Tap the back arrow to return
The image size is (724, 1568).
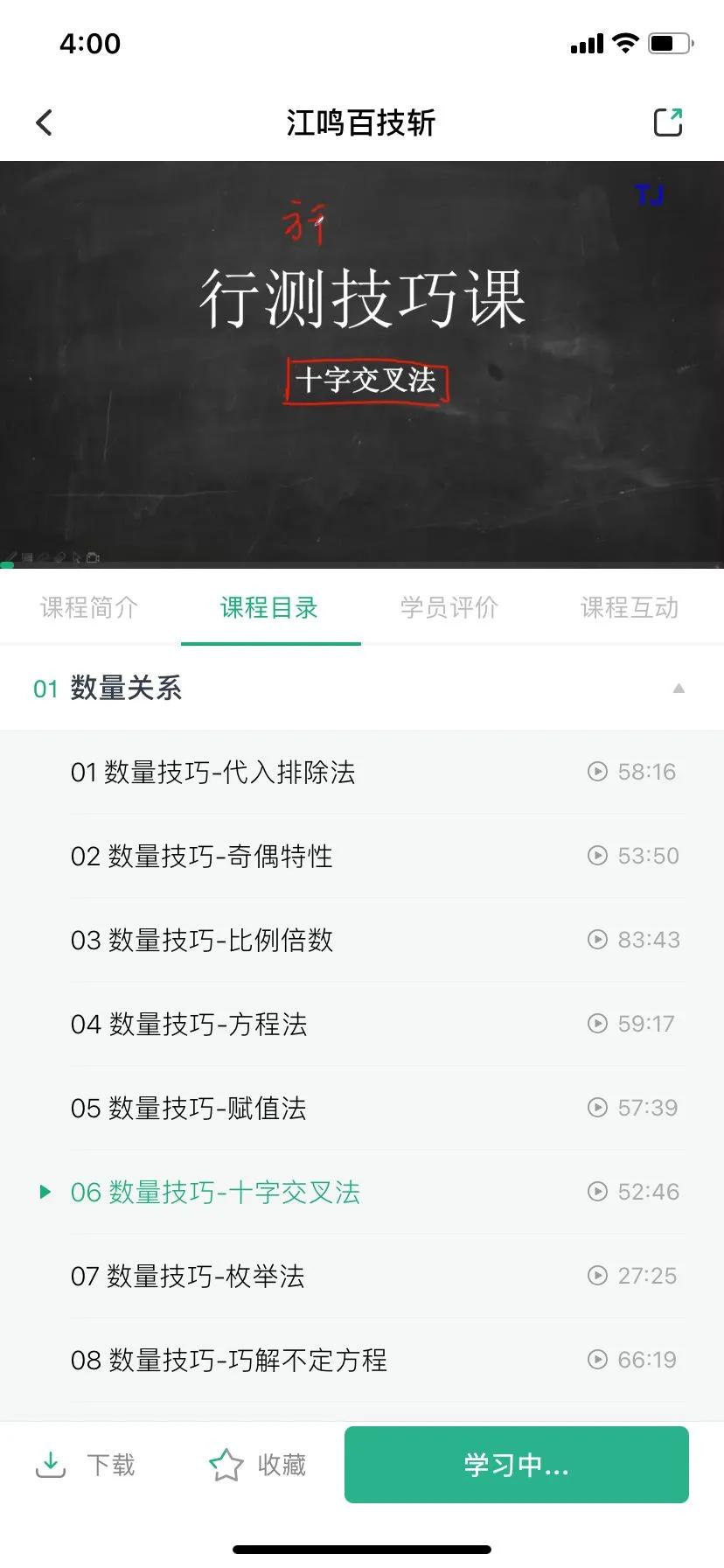pos(44,122)
